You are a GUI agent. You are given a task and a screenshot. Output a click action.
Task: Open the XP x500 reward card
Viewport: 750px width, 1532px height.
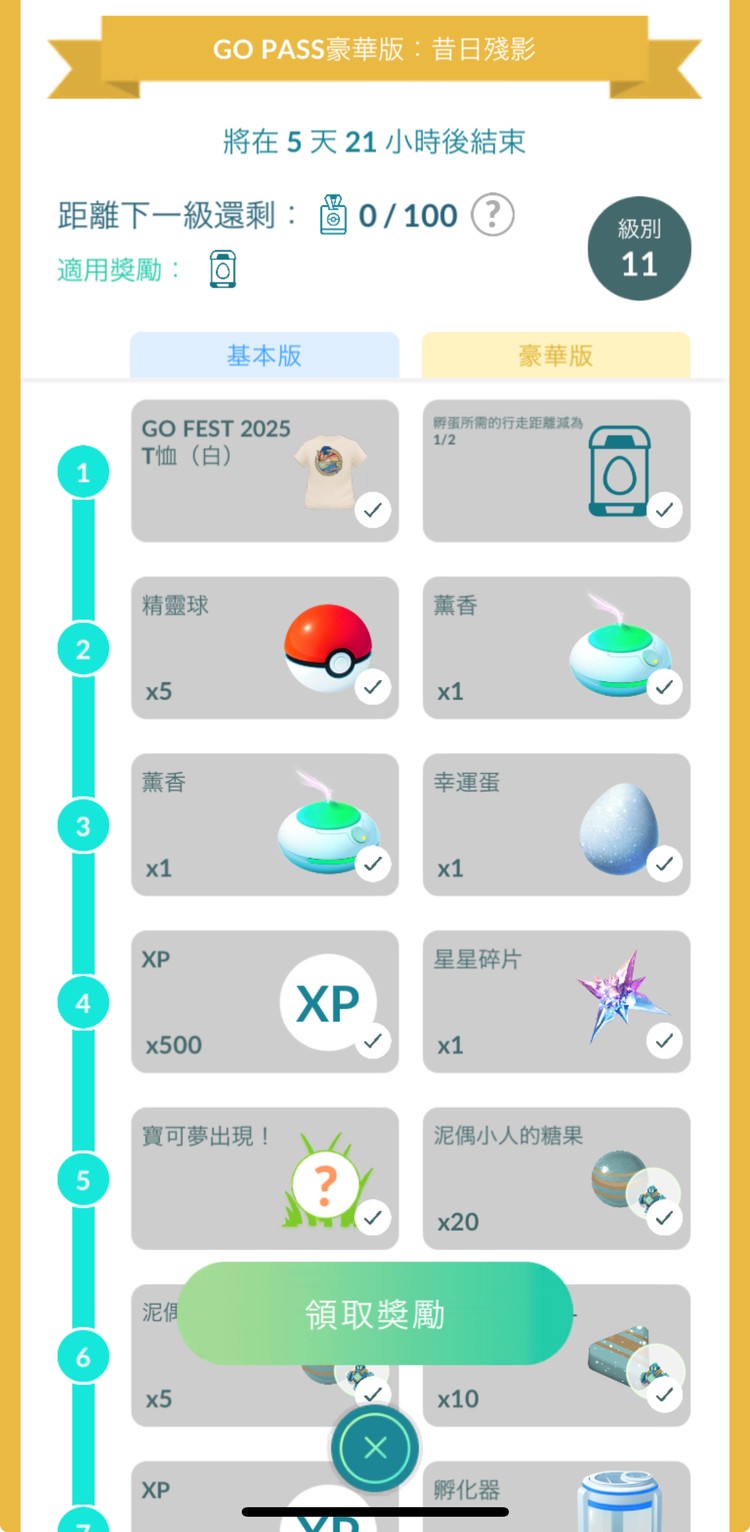pos(264,1001)
